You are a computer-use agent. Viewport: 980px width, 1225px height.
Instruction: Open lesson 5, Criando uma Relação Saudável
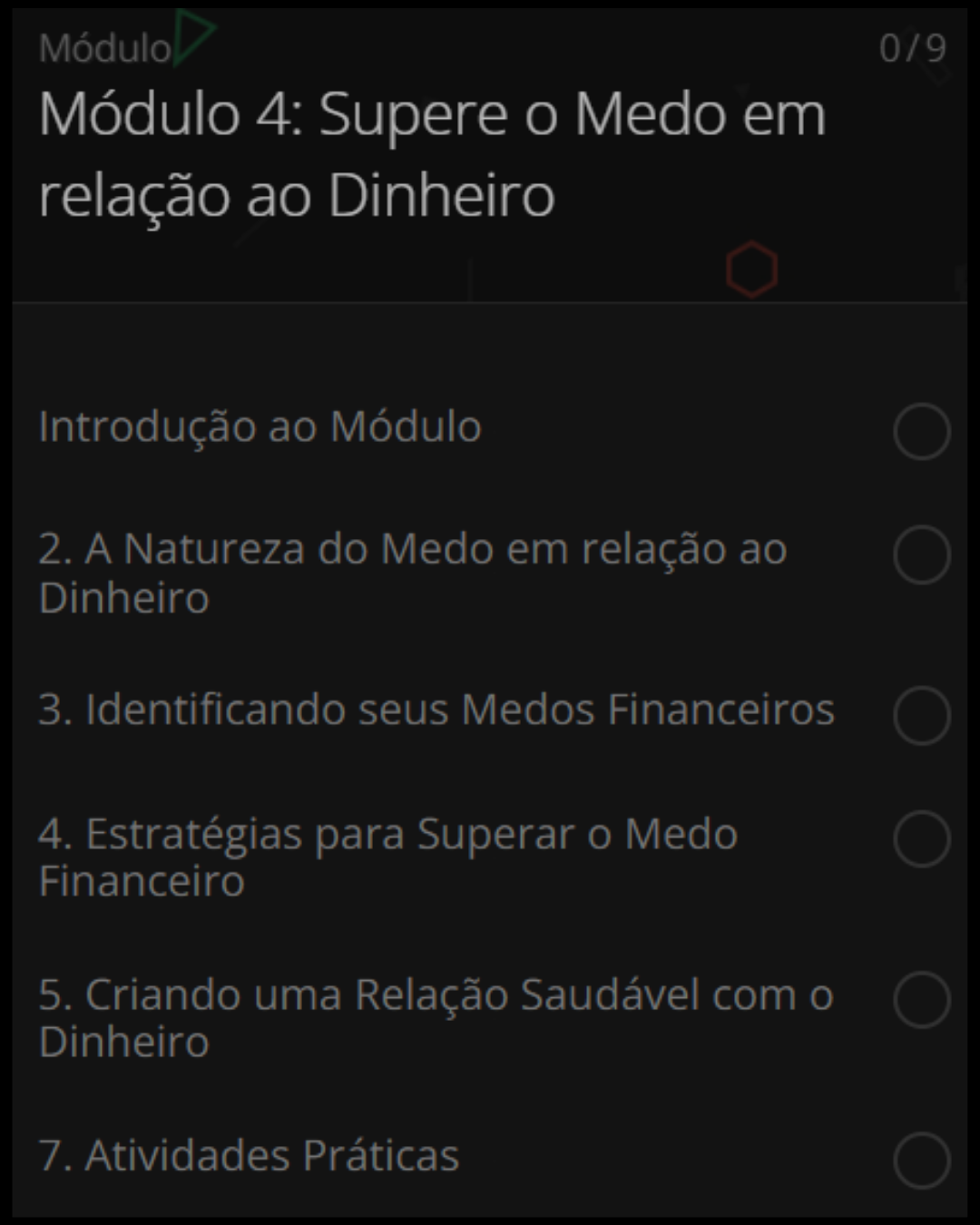436,1017
